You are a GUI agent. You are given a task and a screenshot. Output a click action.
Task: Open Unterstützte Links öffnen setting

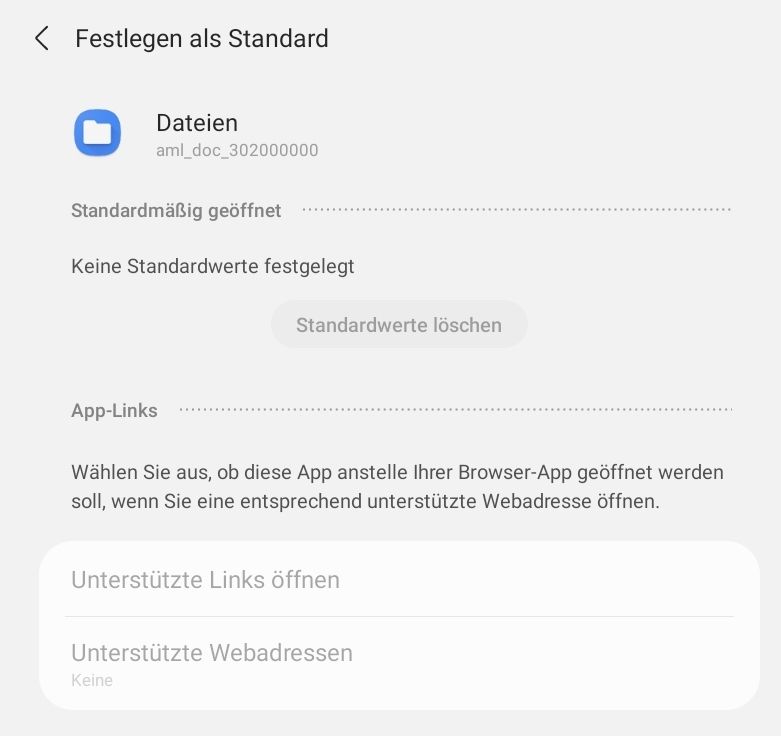point(399,580)
